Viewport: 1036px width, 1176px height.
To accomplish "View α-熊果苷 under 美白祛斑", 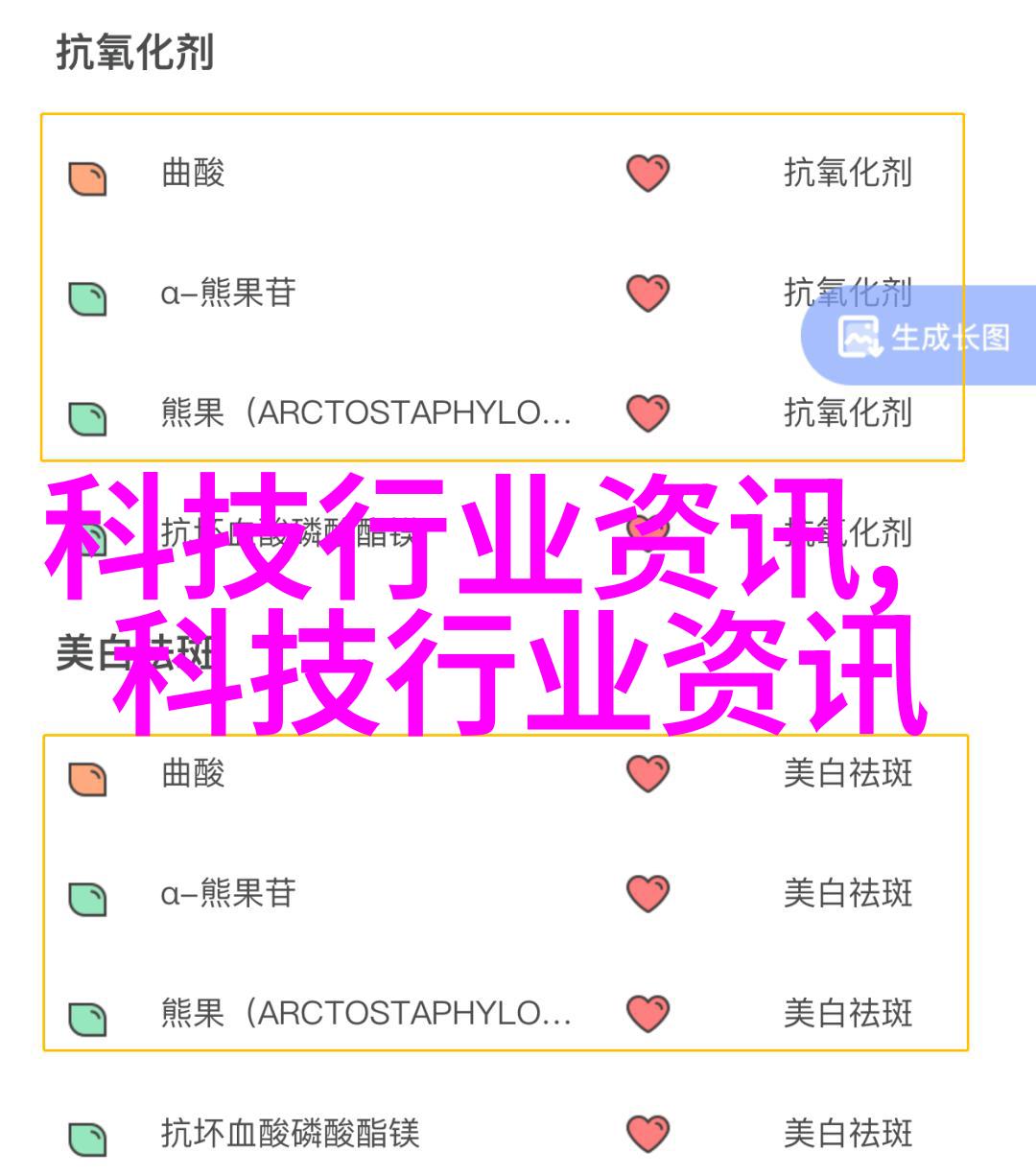I will click(x=228, y=893).
